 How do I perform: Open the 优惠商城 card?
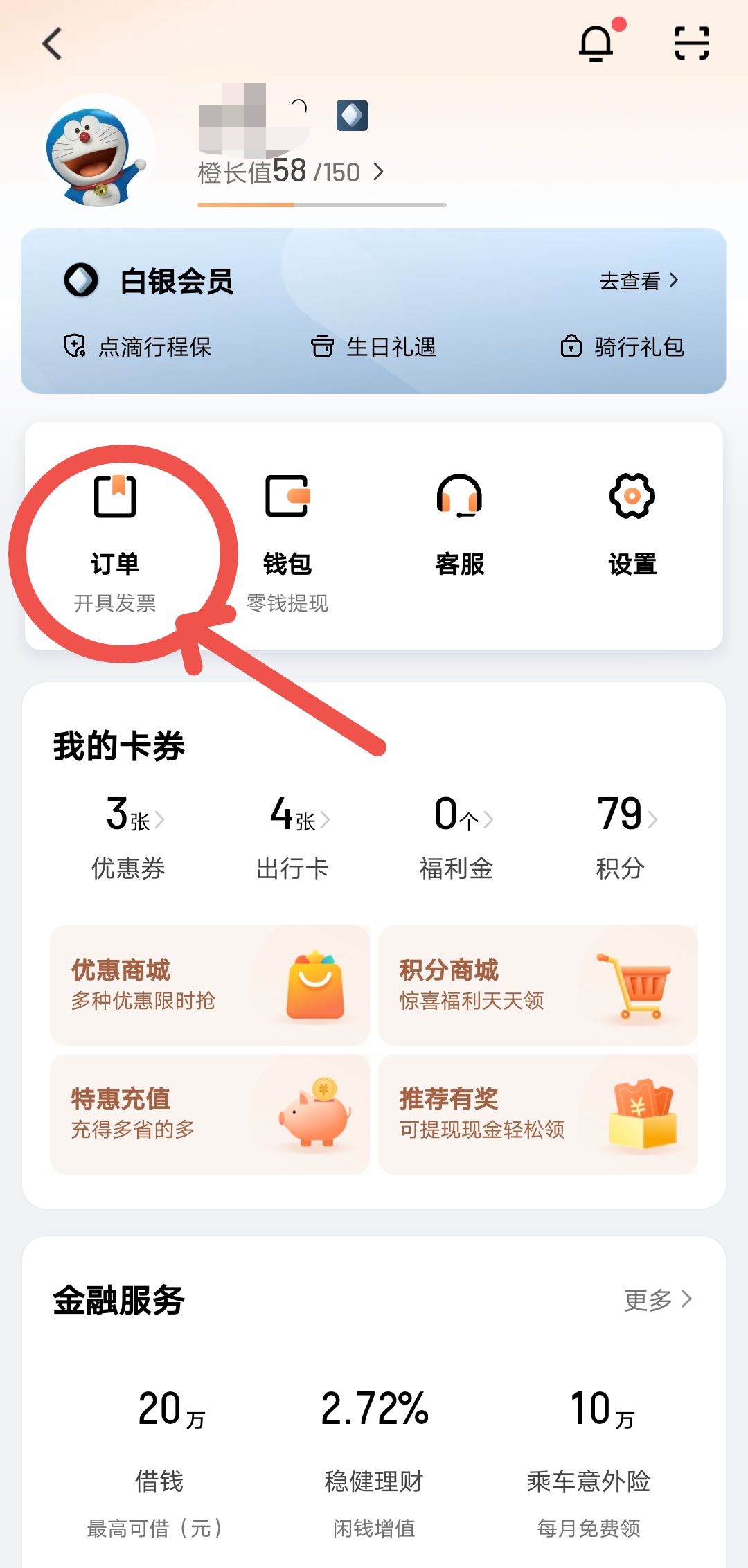click(x=210, y=985)
